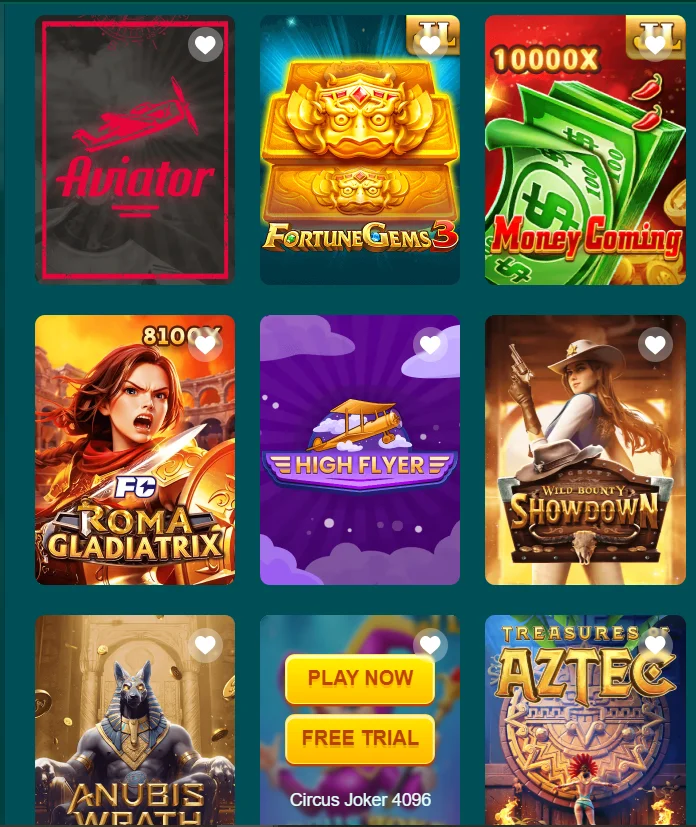Start Free Trial of Circus Joker 4096
The width and height of the screenshot is (696, 827).
(360, 739)
